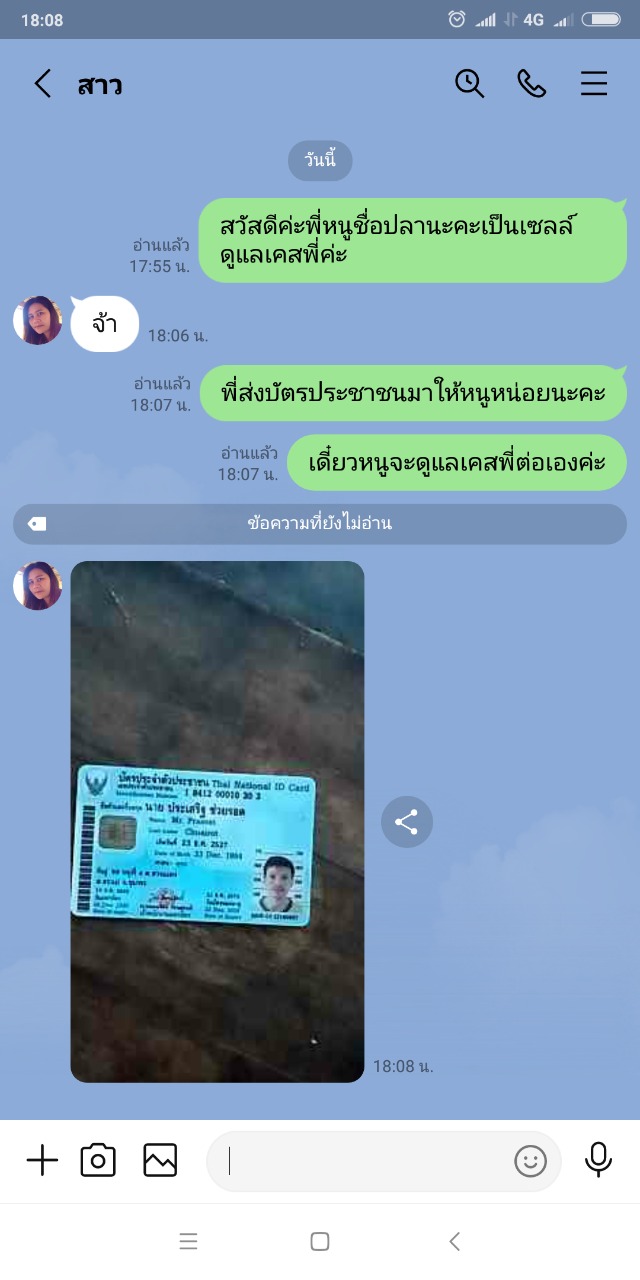Open the received ID card photo
Image resolution: width=640 pixels, height=1280 pixels.
click(217, 820)
